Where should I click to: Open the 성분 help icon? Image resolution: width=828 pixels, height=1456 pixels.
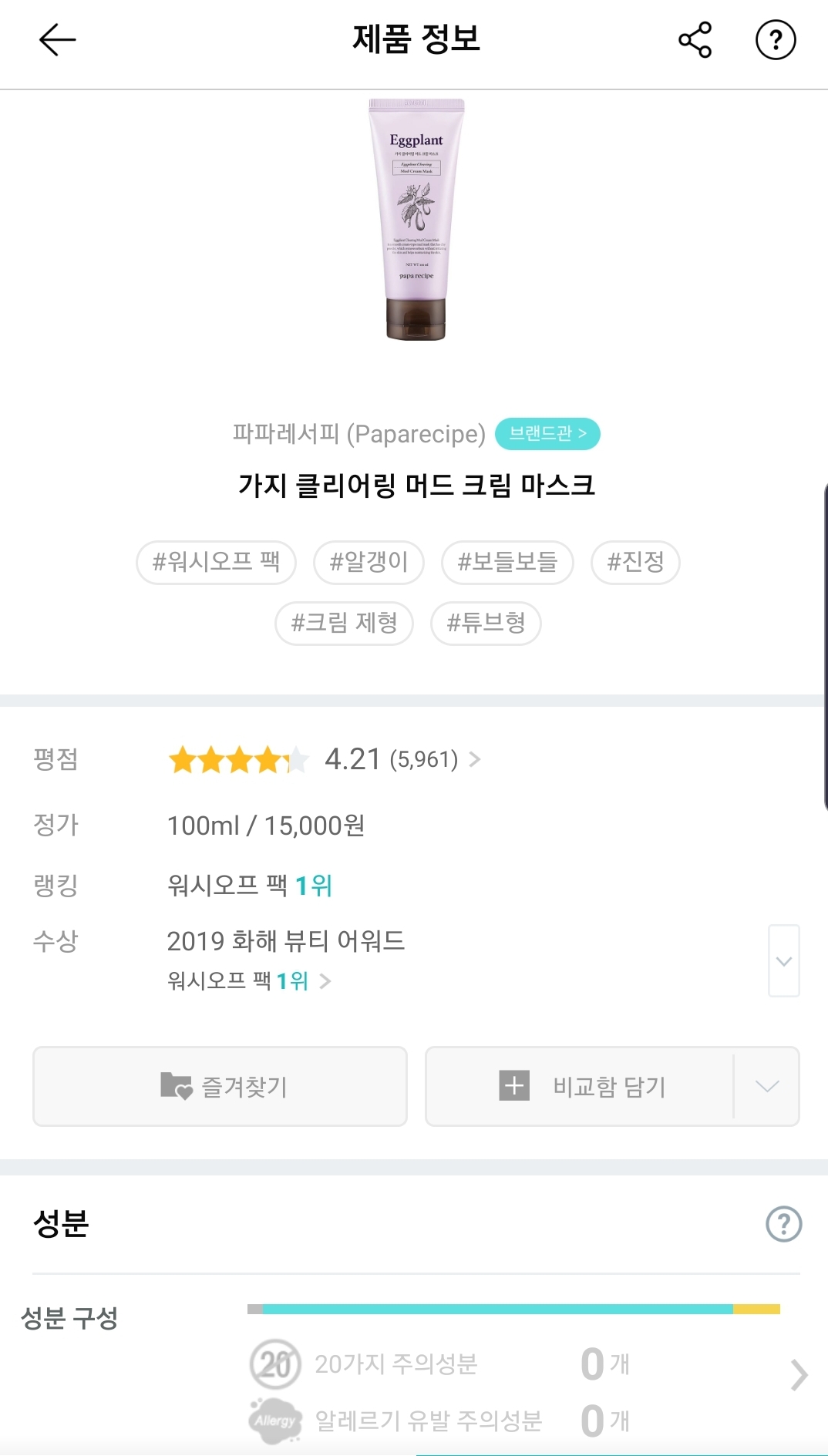783,1223
